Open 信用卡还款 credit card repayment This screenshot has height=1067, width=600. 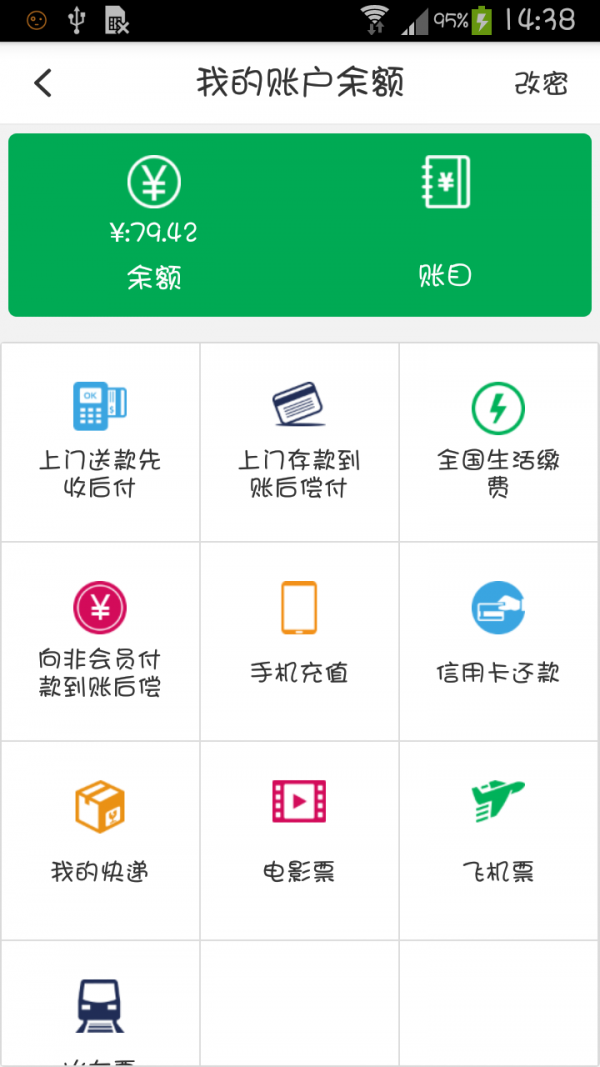tap(499, 641)
